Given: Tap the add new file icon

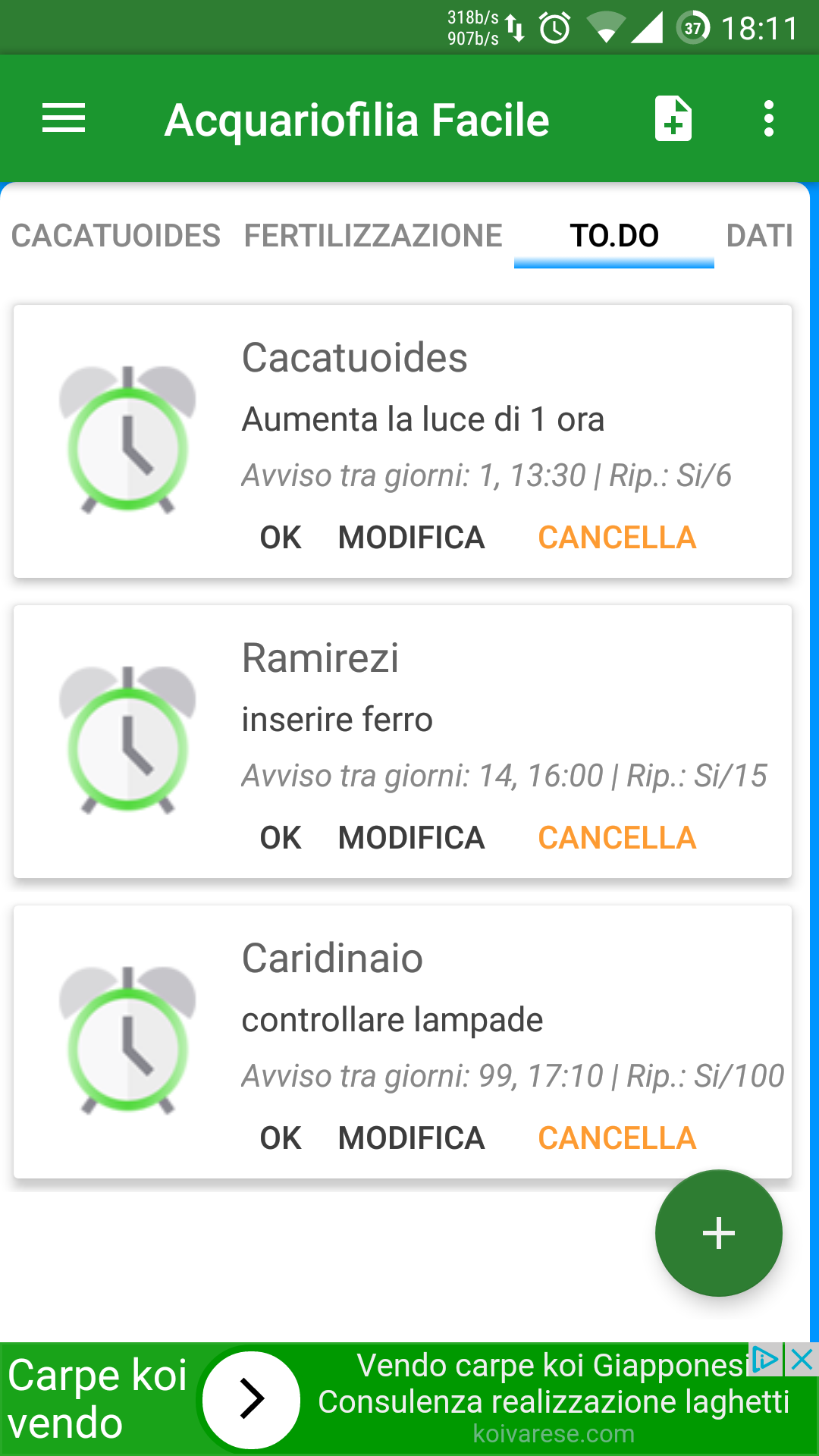Looking at the screenshot, I should point(673,119).
